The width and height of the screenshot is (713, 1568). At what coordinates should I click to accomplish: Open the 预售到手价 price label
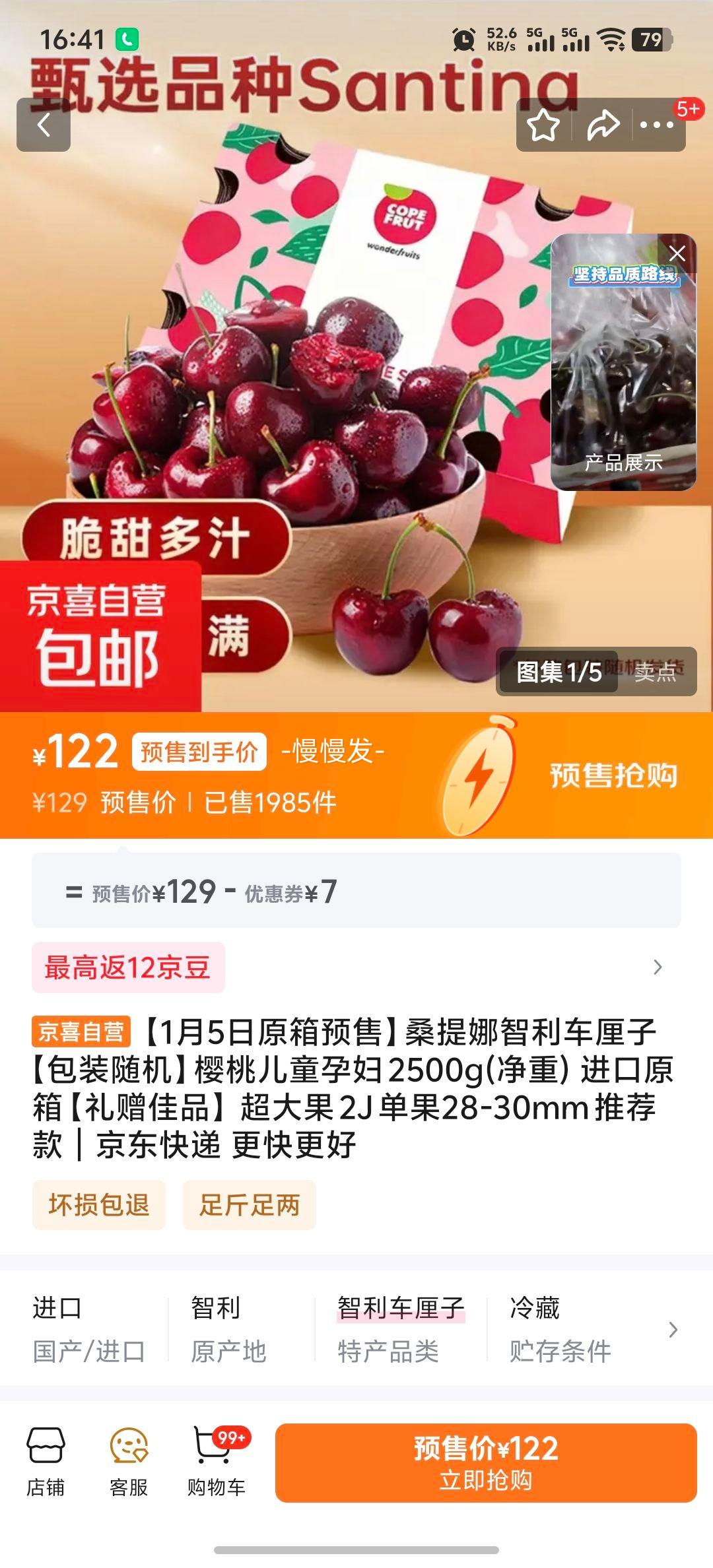pyautogui.click(x=199, y=752)
